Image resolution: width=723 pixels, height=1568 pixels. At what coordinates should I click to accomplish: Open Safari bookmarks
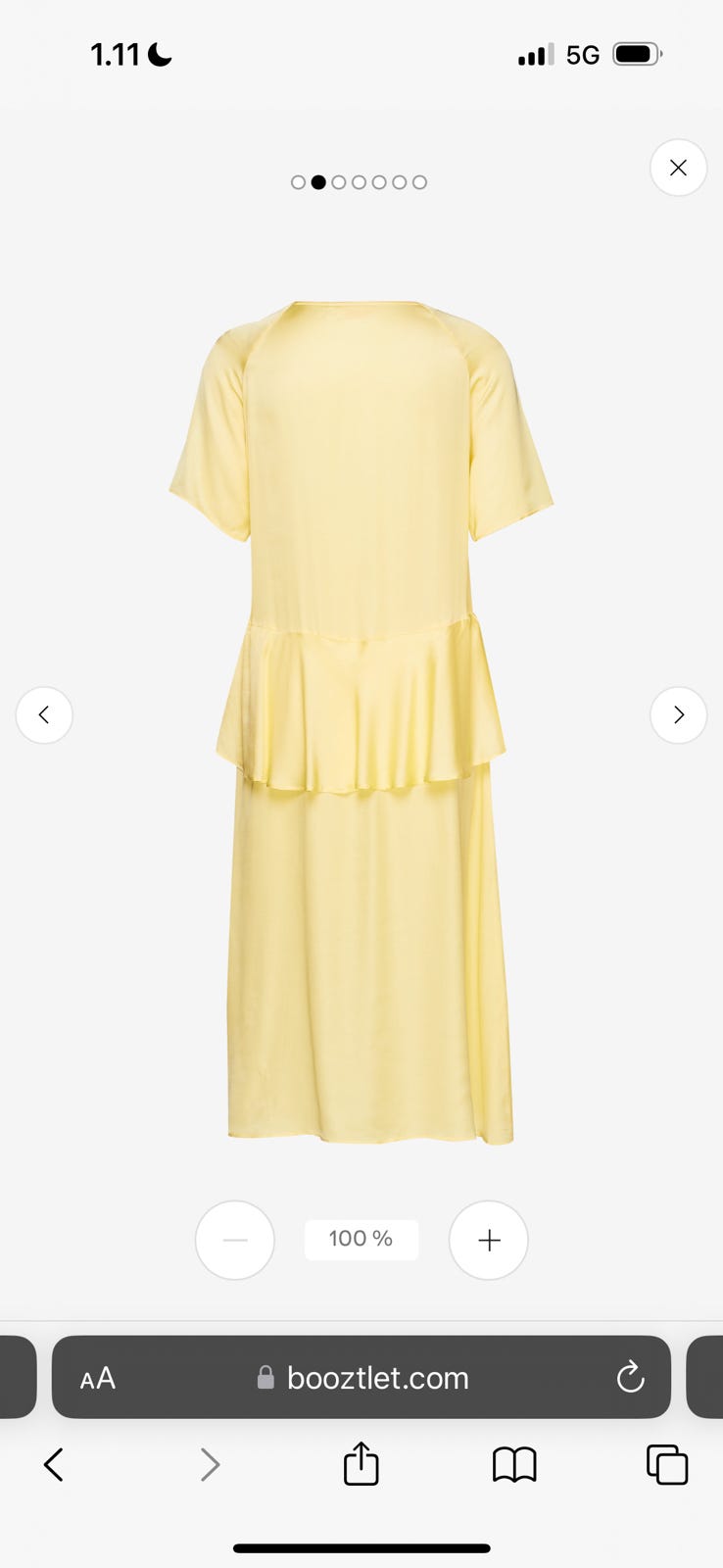[x=514, y=1465]
